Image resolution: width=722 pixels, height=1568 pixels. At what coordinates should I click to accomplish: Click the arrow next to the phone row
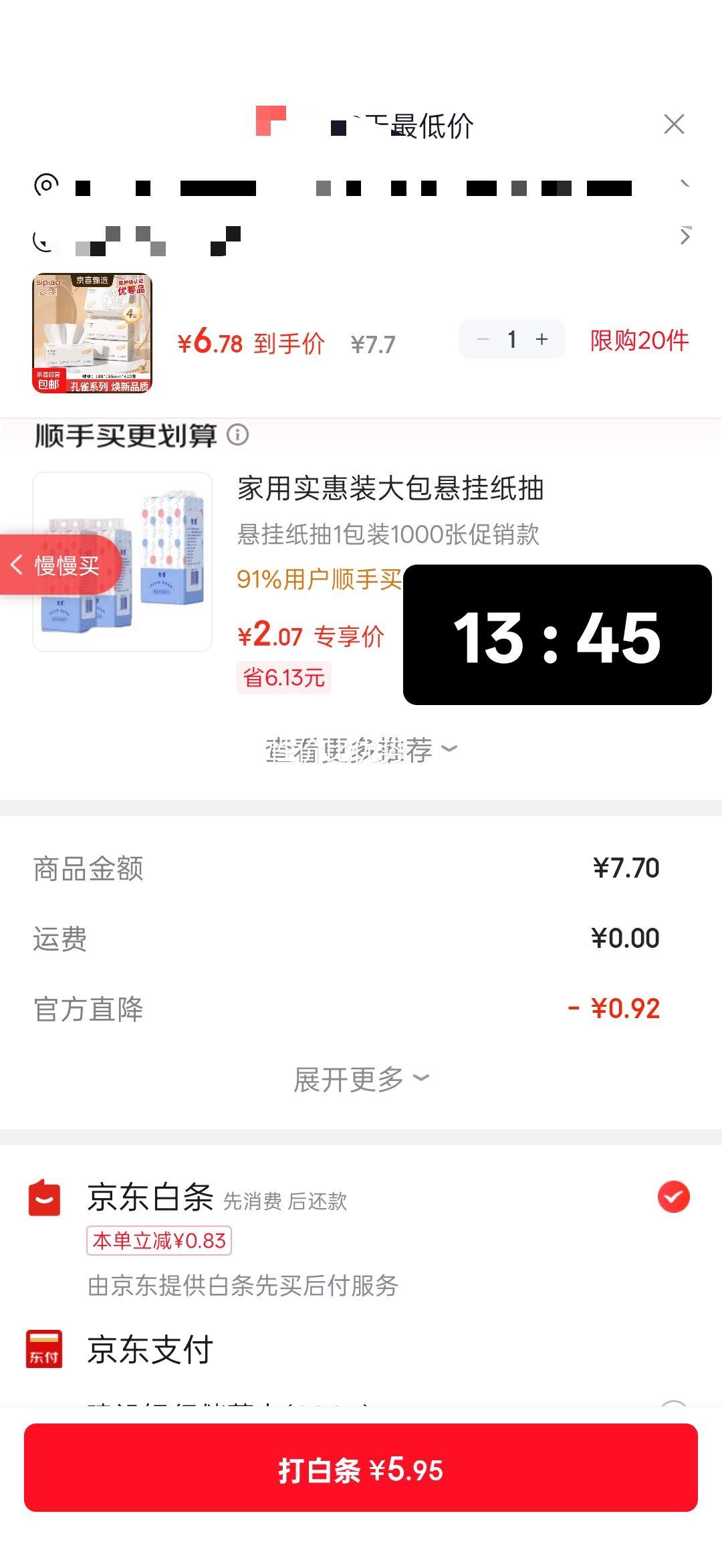685,237
